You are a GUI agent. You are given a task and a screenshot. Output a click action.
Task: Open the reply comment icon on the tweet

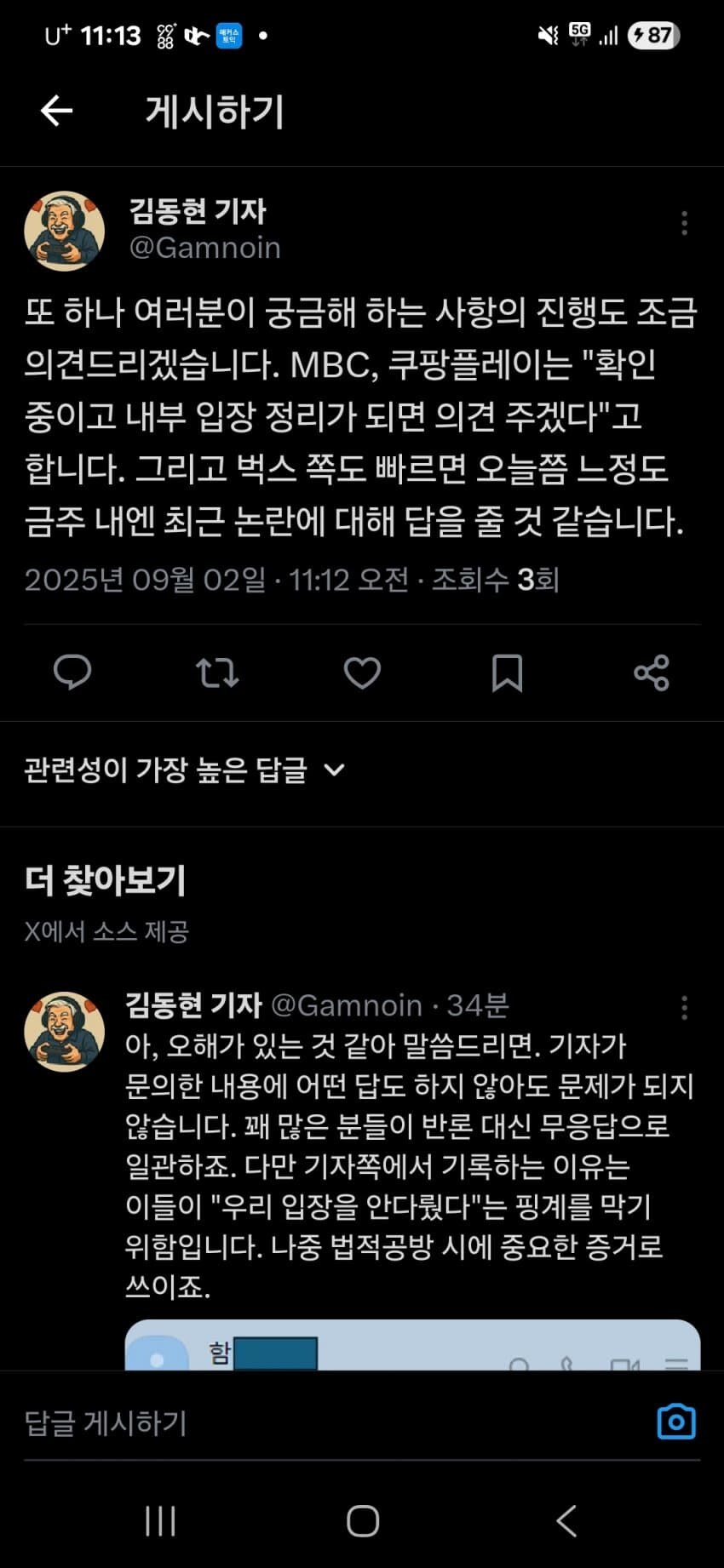pyautogui.click(x=73, y=672)
